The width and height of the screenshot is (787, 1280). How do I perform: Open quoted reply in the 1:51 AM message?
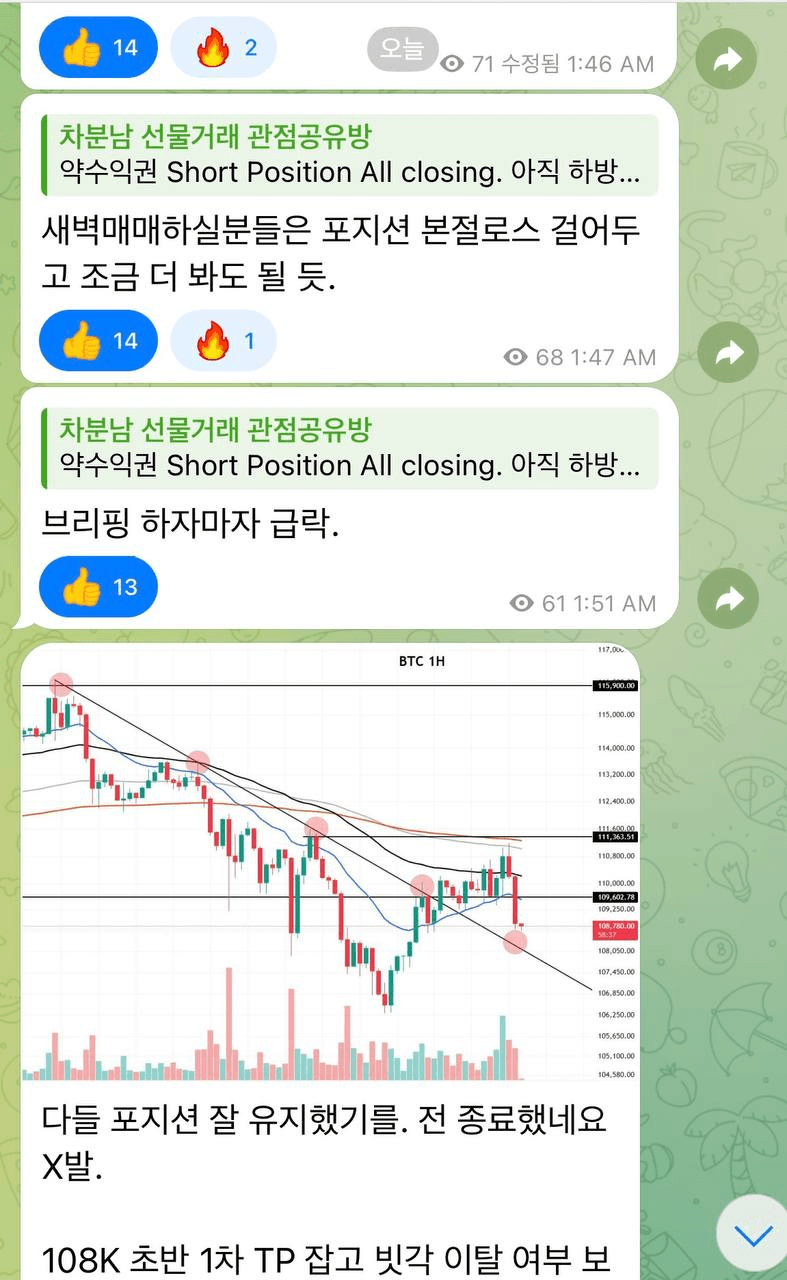(350, 448)
